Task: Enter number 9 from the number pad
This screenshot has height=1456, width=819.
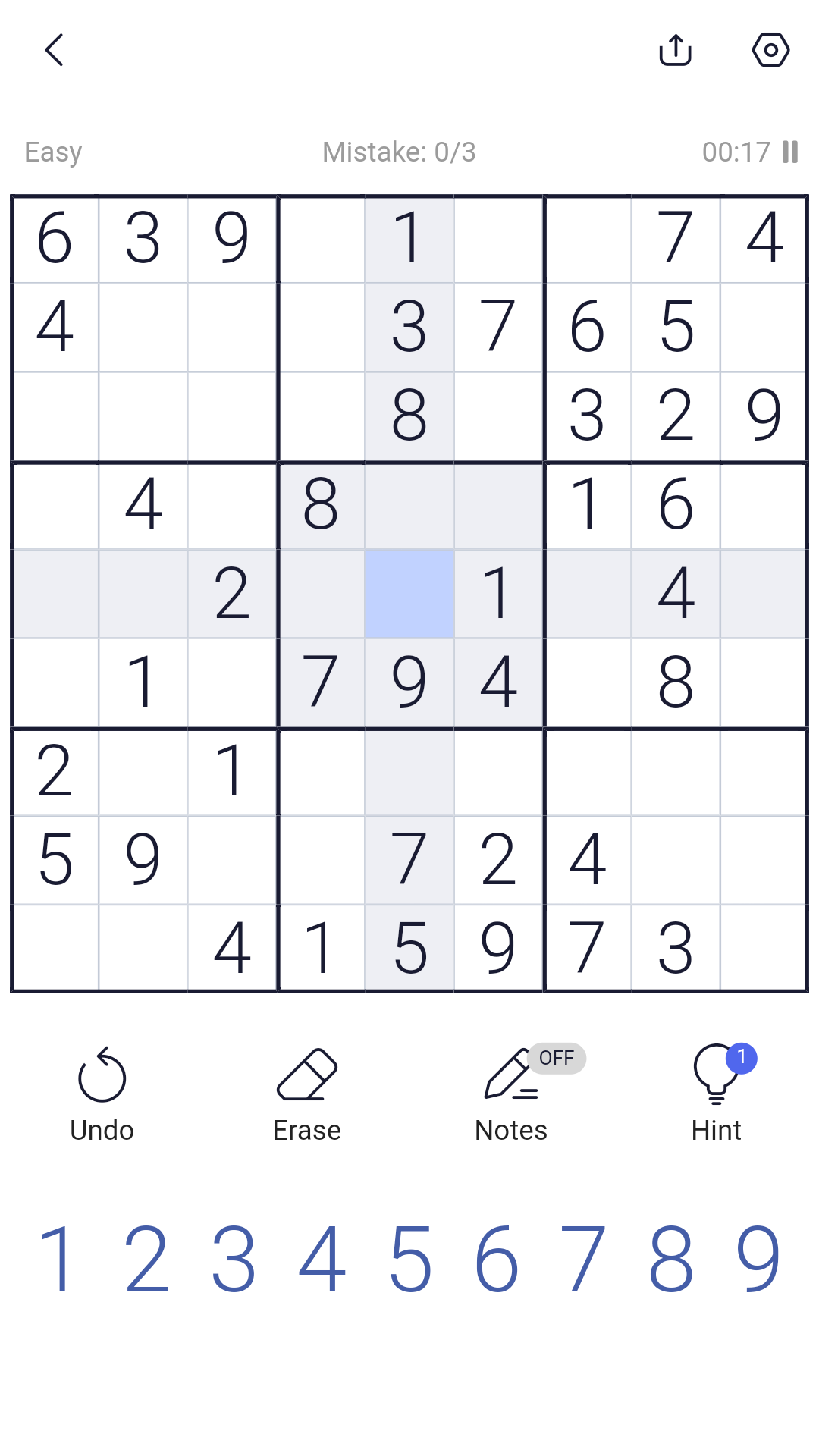Action: (x=758, y=1260)
